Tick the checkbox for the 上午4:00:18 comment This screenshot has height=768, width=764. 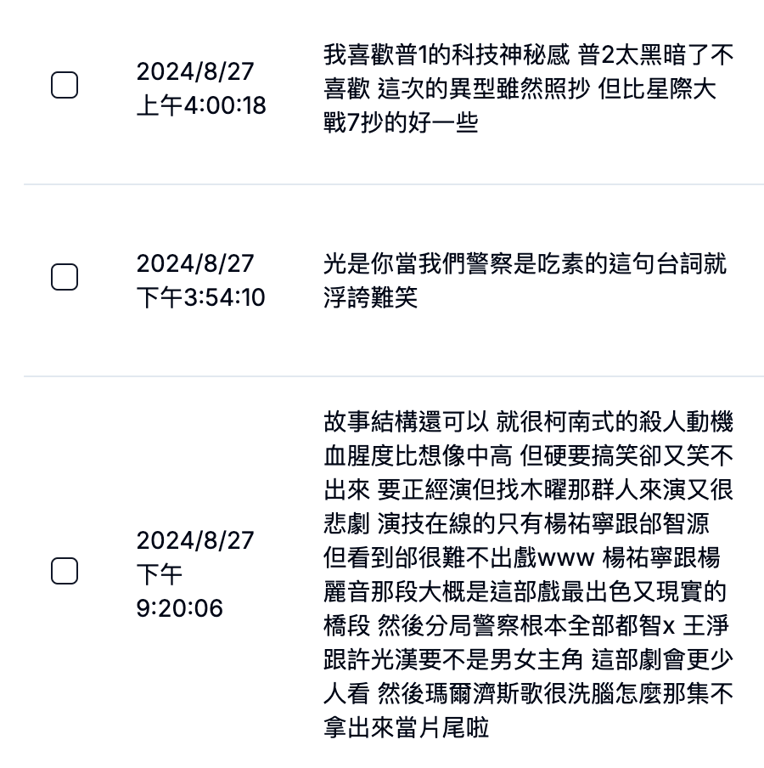[x=64, y=87]
